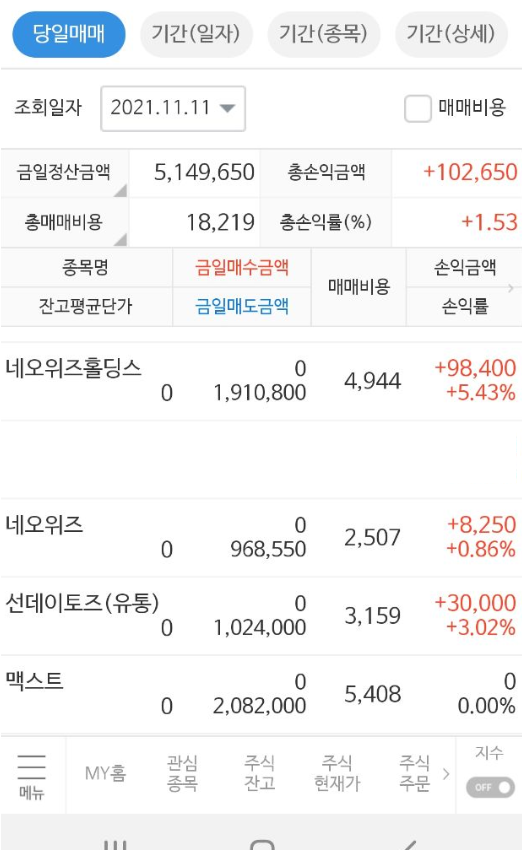This screenshot has height=850, width=522.
Task: Open the 조회일자 date dropdown
Action: [x=173, y=108]
